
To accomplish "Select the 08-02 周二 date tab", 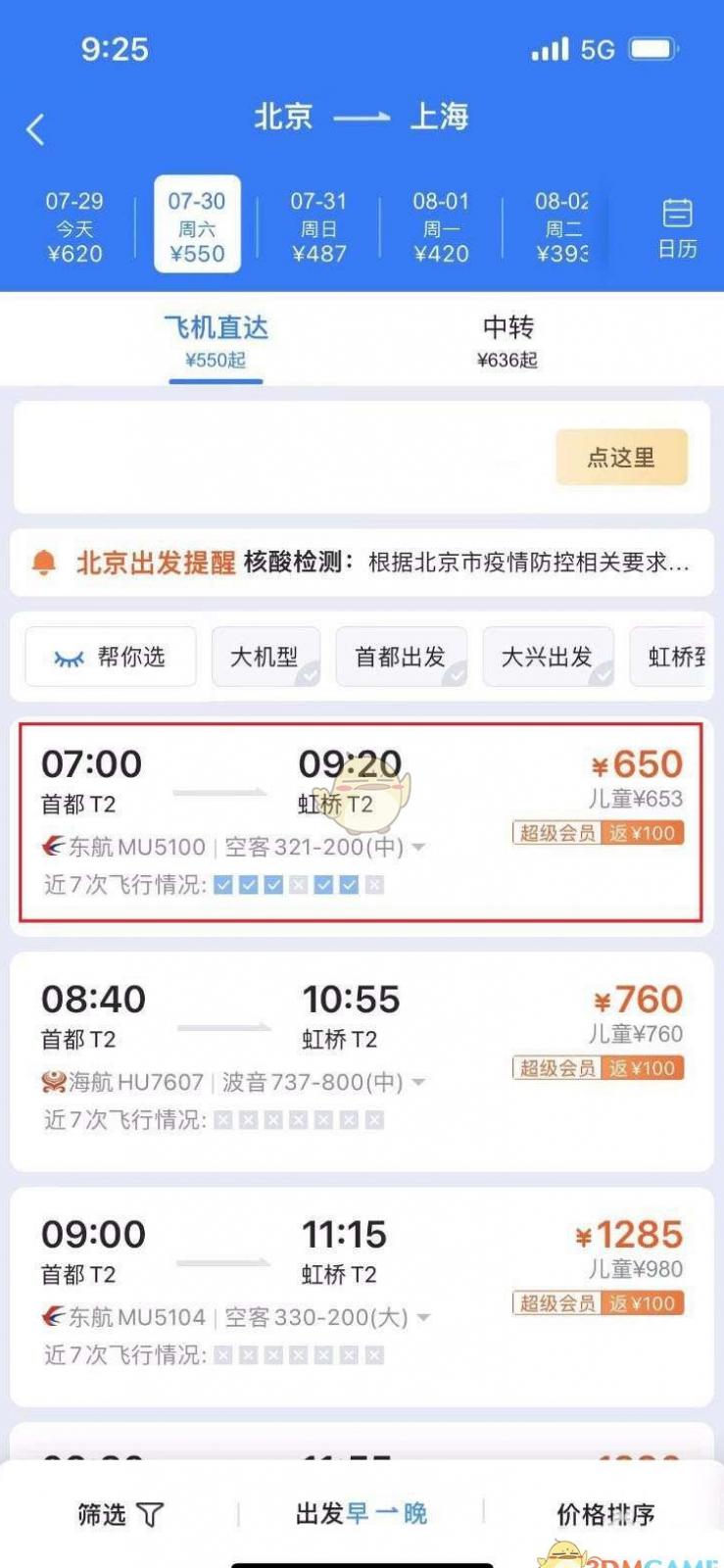I will pos(561,227).
